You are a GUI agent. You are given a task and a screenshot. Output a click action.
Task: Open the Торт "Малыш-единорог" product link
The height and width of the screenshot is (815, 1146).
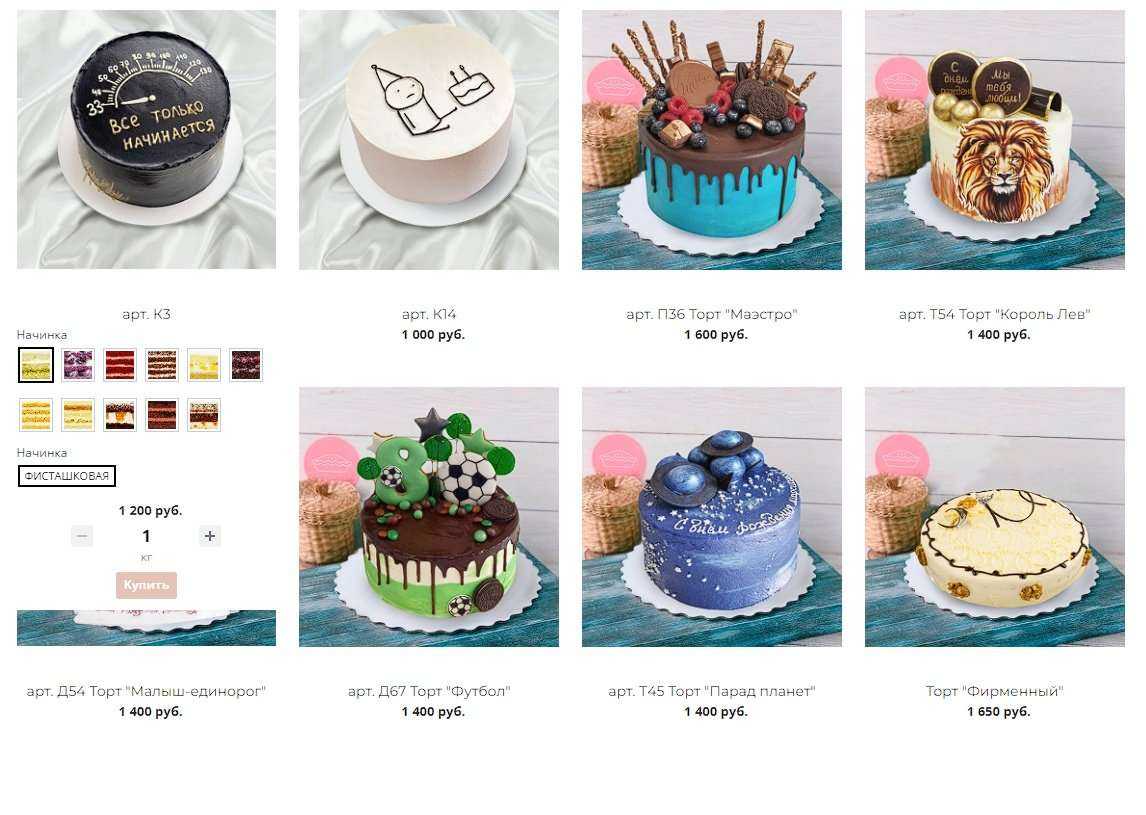click(146, 691)
